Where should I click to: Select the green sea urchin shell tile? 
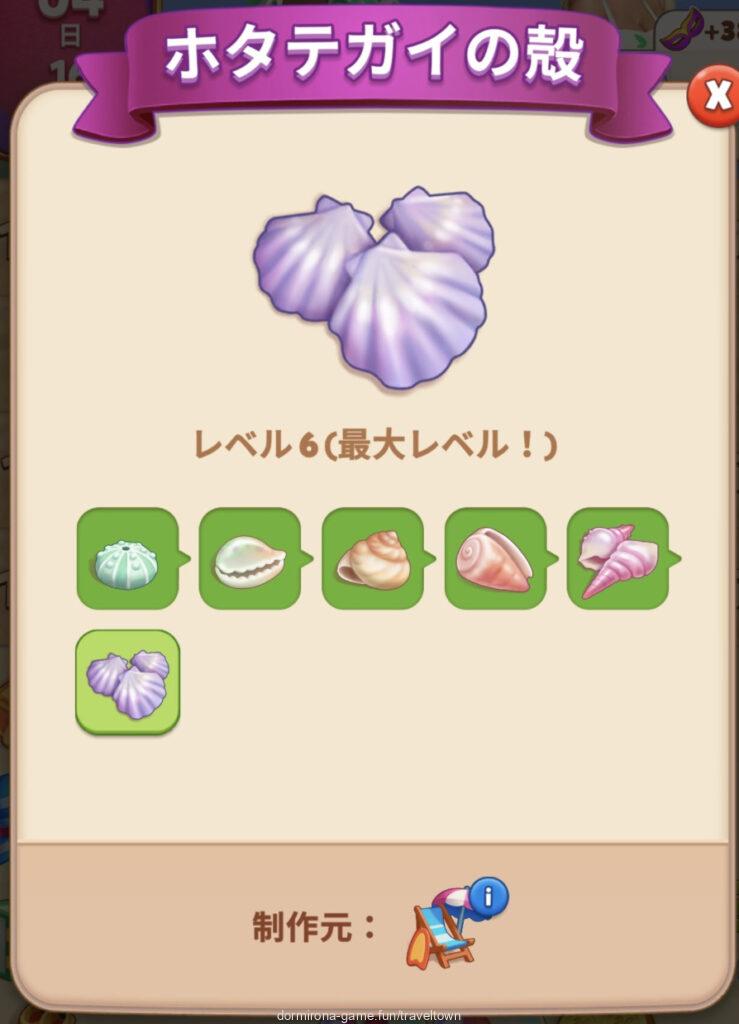pyautogui.click(x=127, y=559)
